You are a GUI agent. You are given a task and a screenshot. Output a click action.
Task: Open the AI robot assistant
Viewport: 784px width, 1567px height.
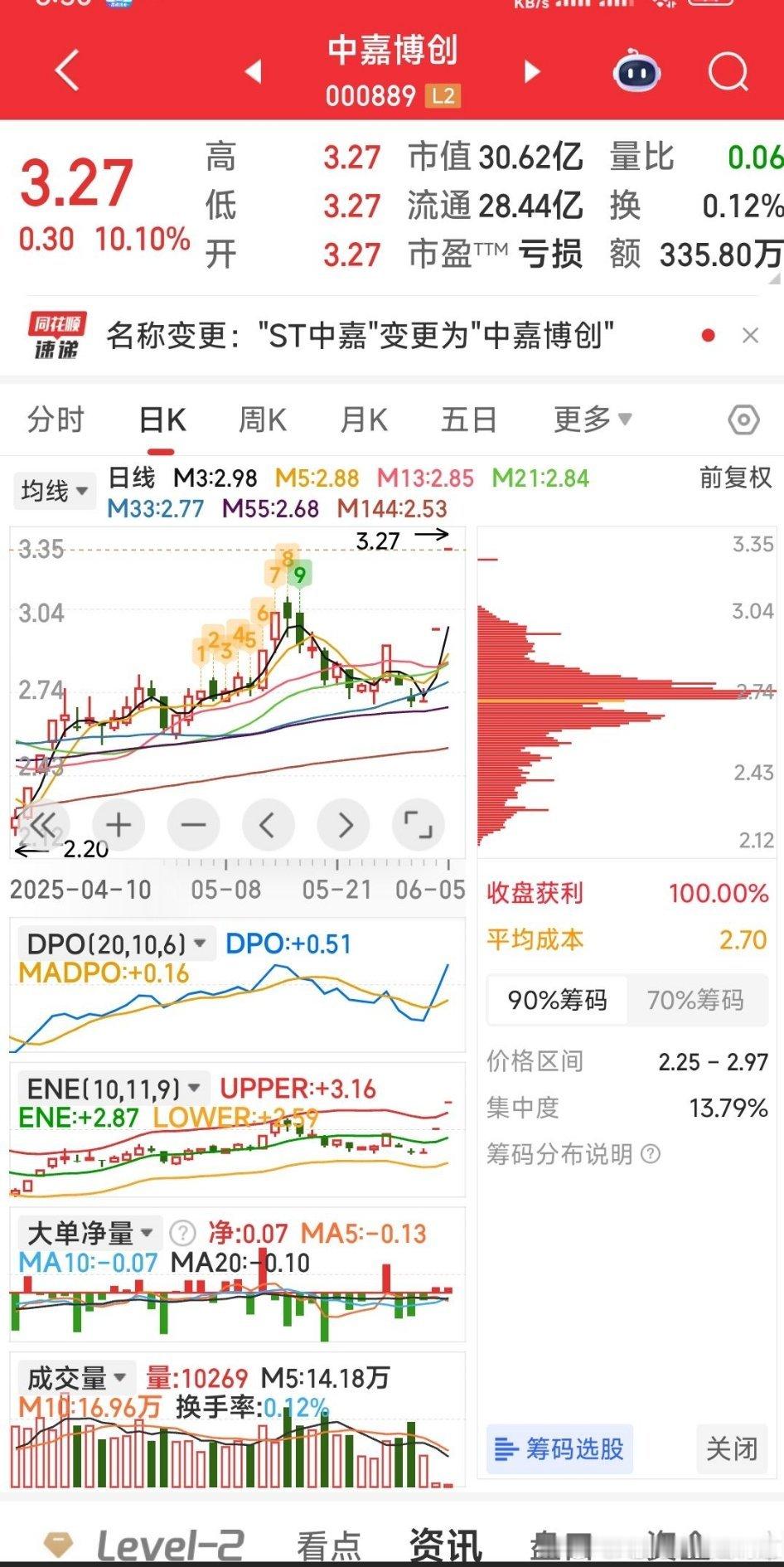pyautogui.click(x=636, y=71)
